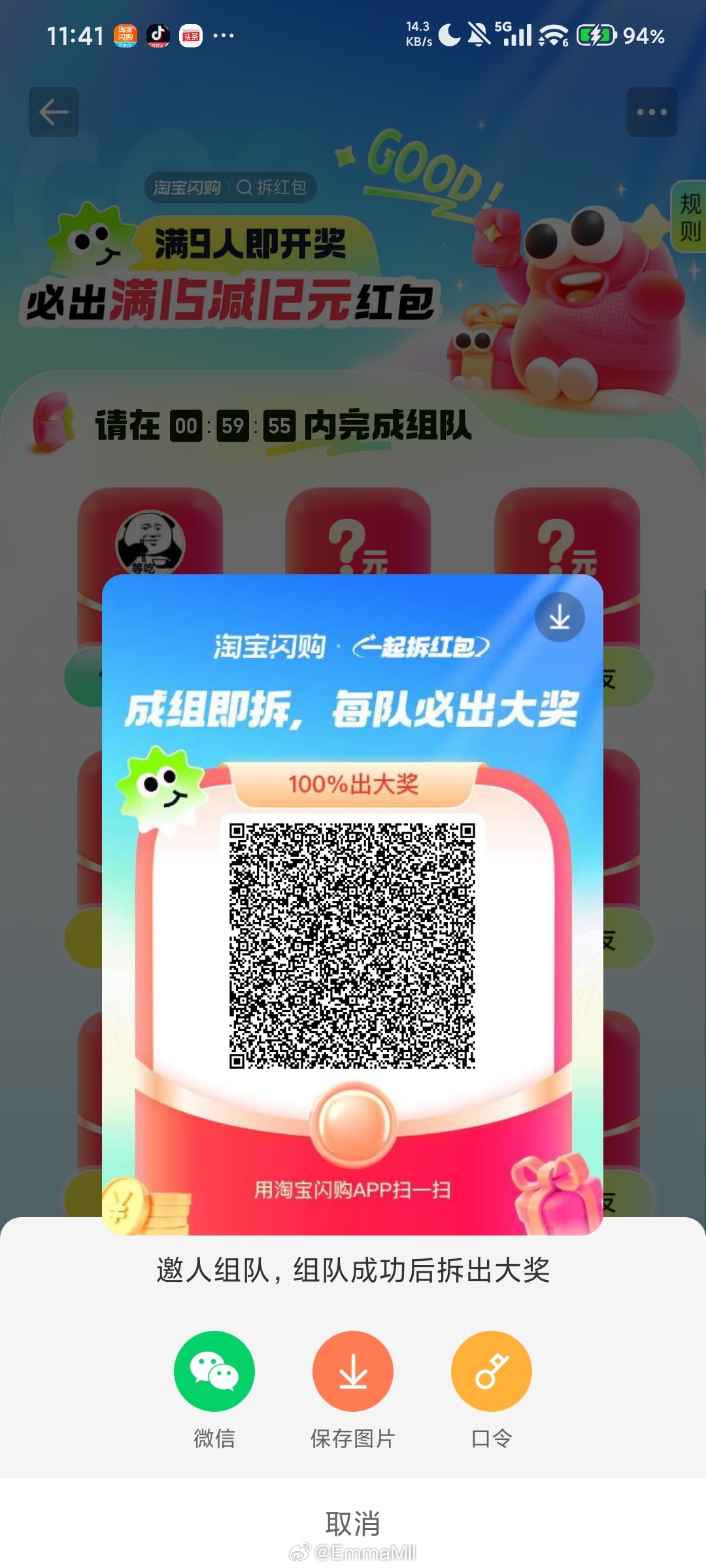Go back using the top arrow

coord(54,112)
